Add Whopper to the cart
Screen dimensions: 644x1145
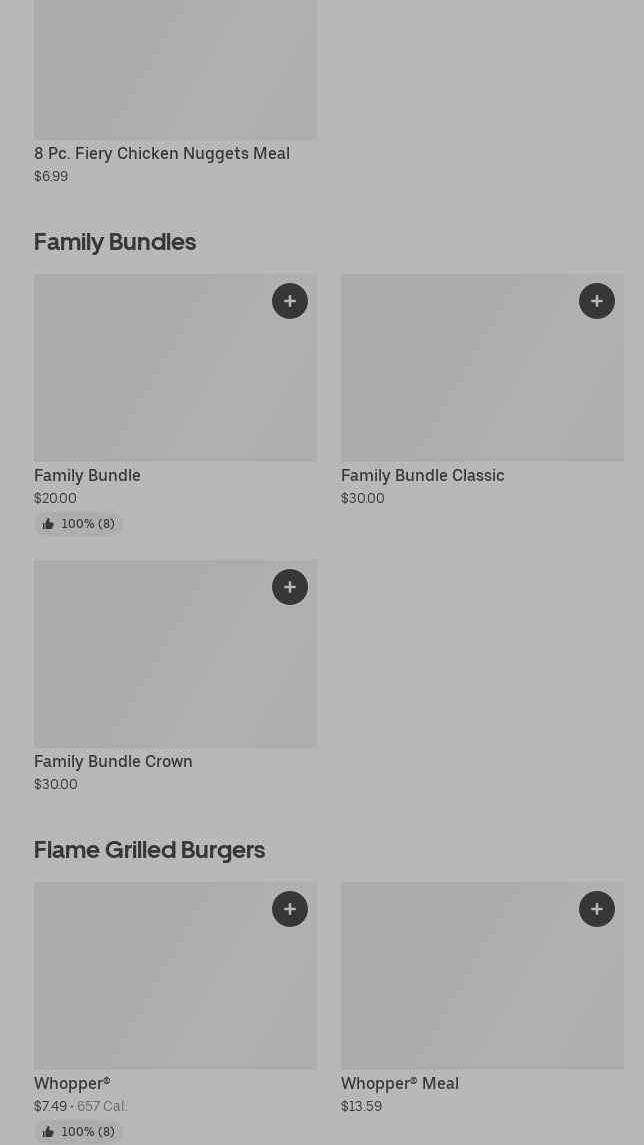tap(290, 909)
